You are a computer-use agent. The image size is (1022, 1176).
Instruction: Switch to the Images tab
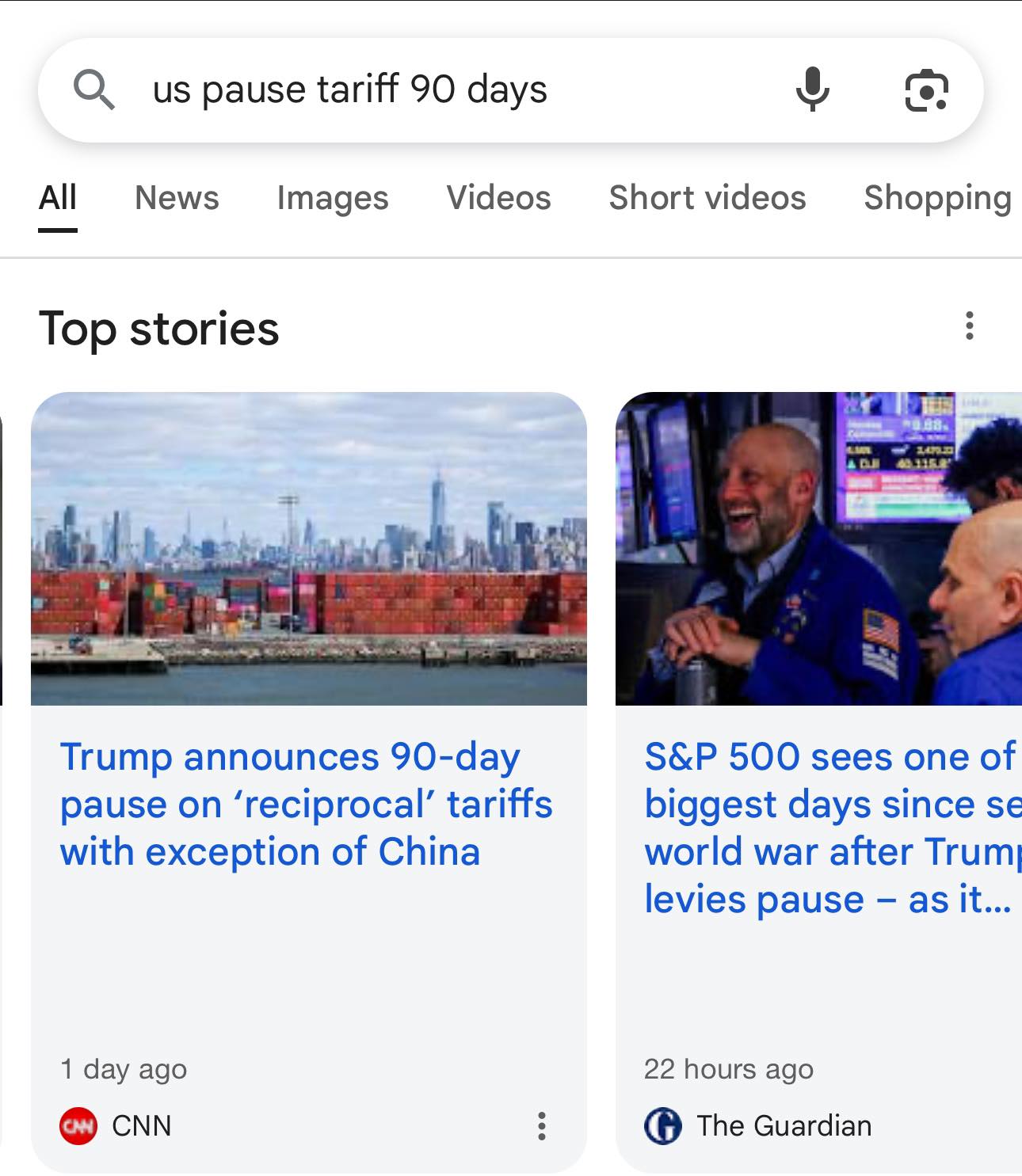coord(333,198)
